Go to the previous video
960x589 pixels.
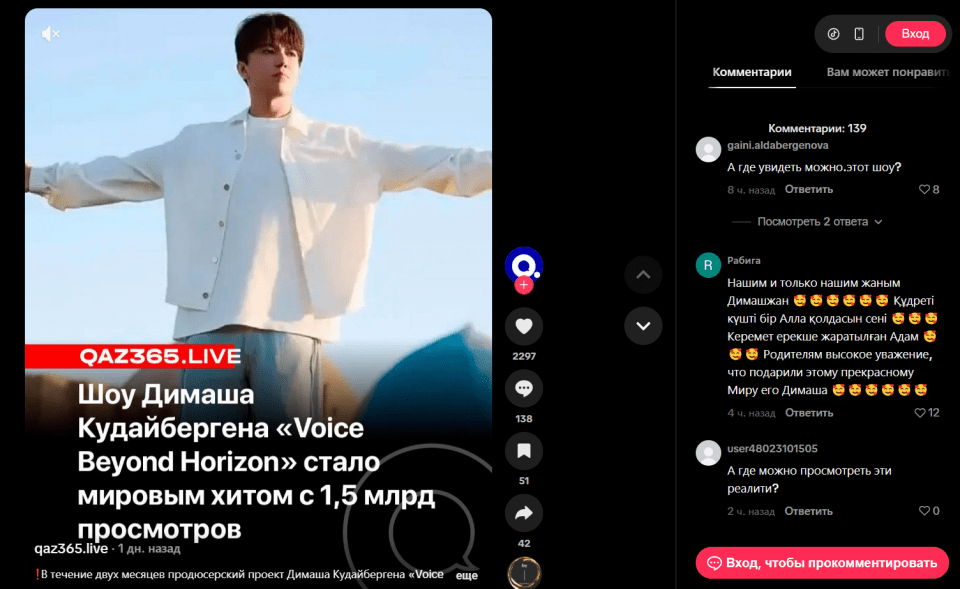(643, 275)
